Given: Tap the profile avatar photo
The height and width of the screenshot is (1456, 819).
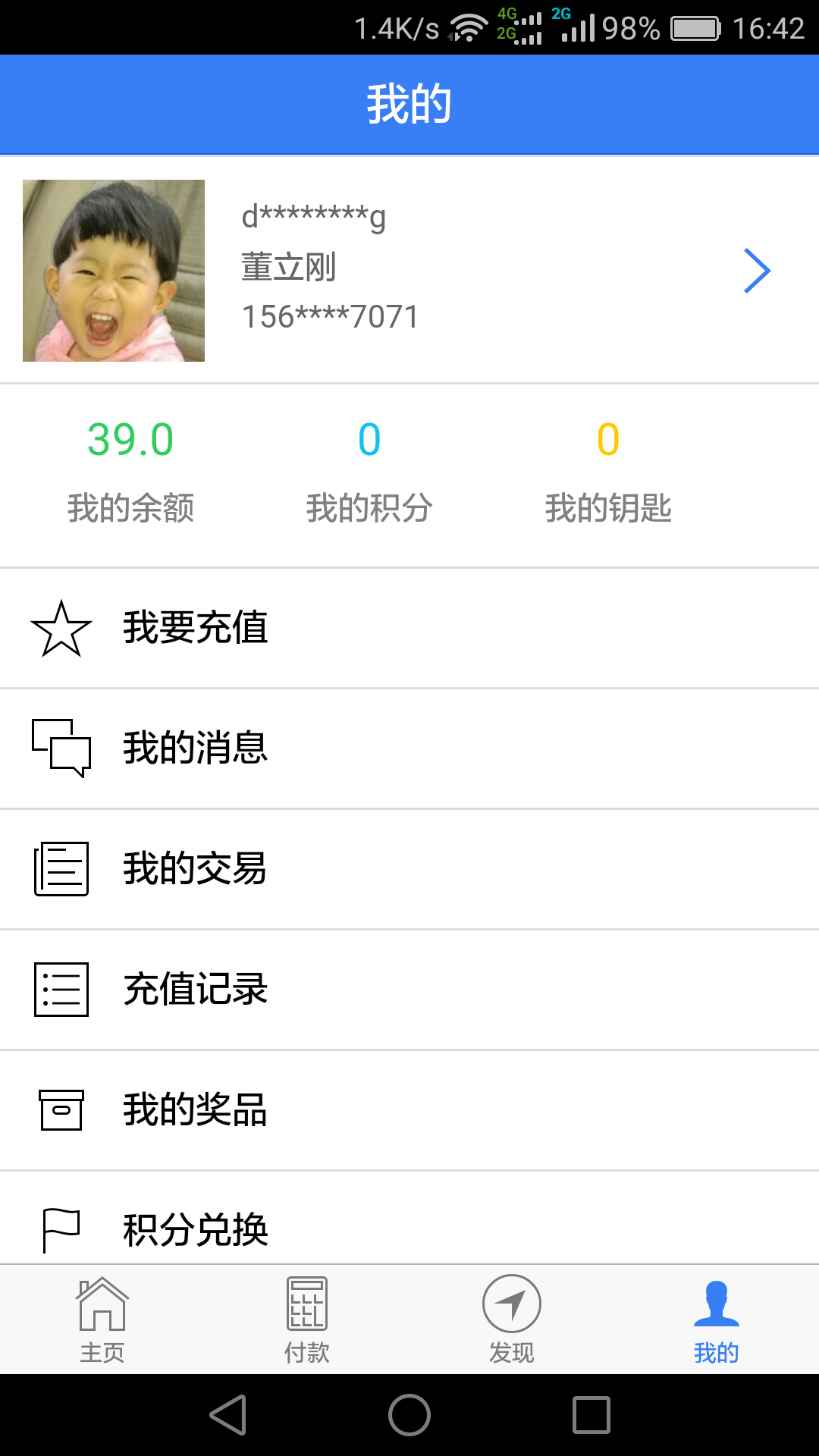Looking at the screenshot, I should point(114,271).
